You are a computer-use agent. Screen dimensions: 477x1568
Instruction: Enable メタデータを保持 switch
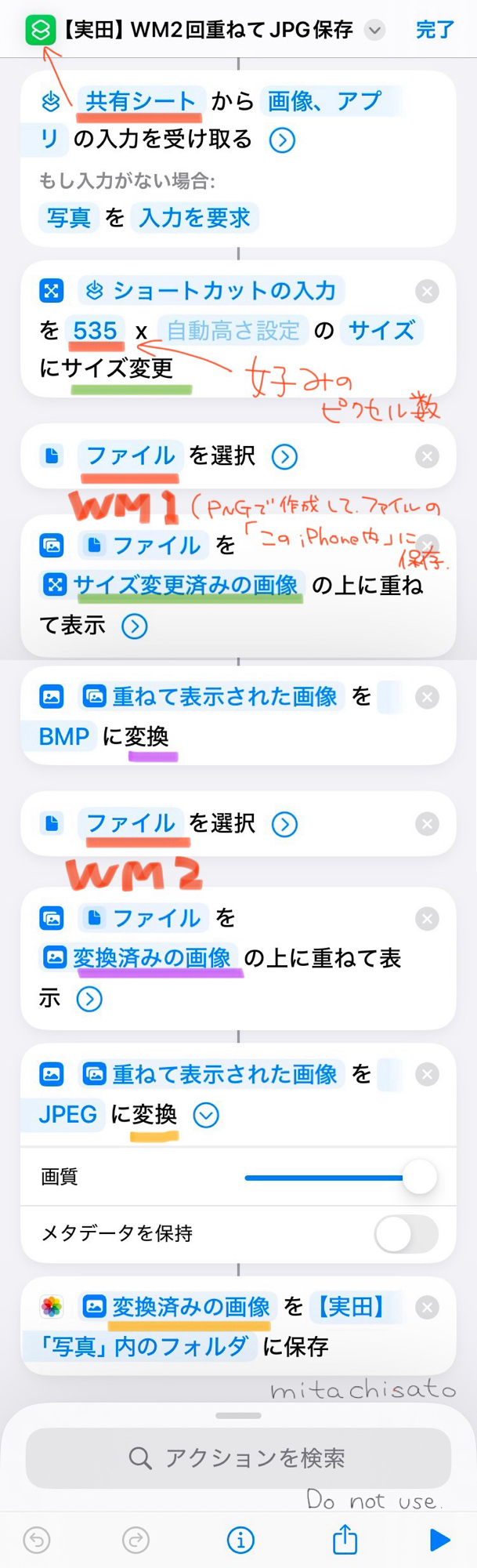[406, 1234]
